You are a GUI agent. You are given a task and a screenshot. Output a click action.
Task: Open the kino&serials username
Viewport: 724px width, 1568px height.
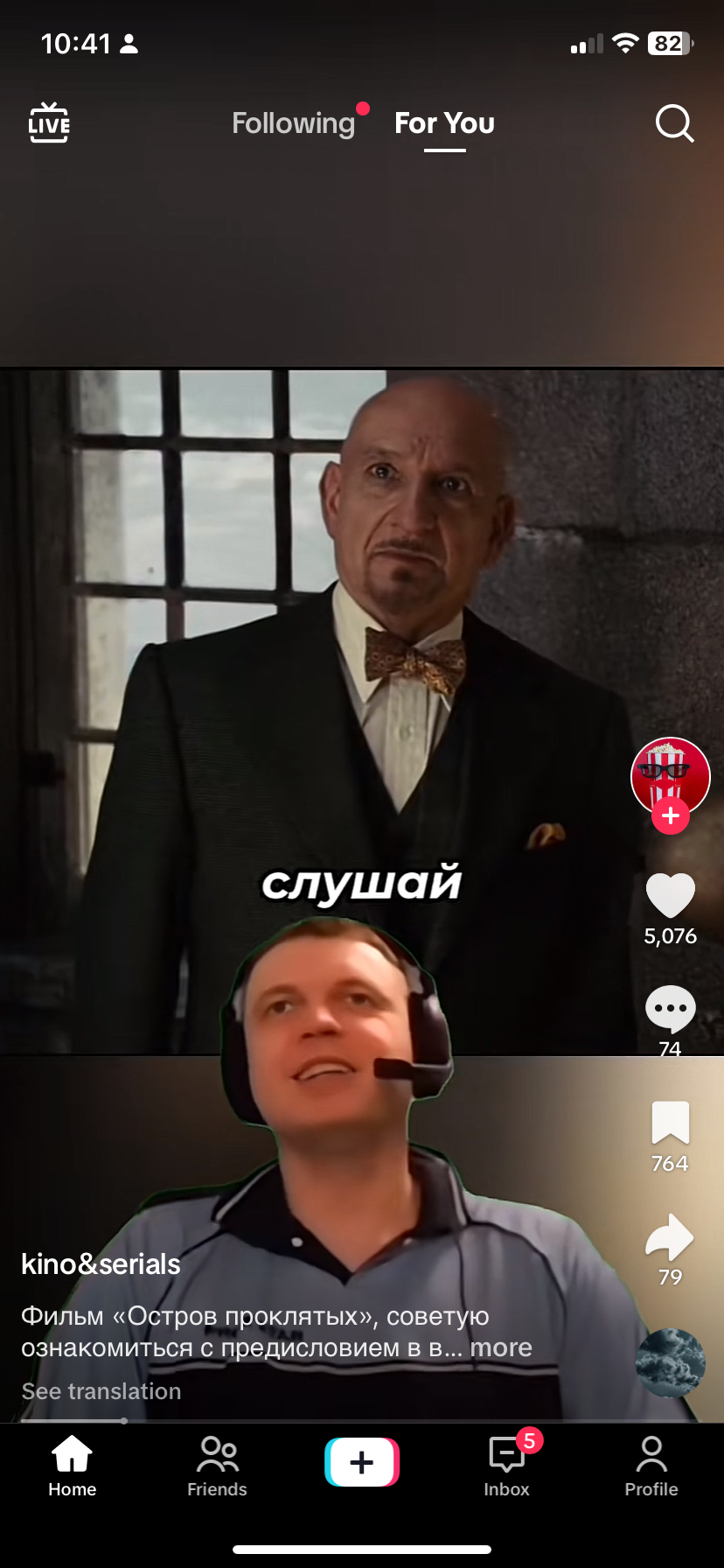click(101, 1264)
